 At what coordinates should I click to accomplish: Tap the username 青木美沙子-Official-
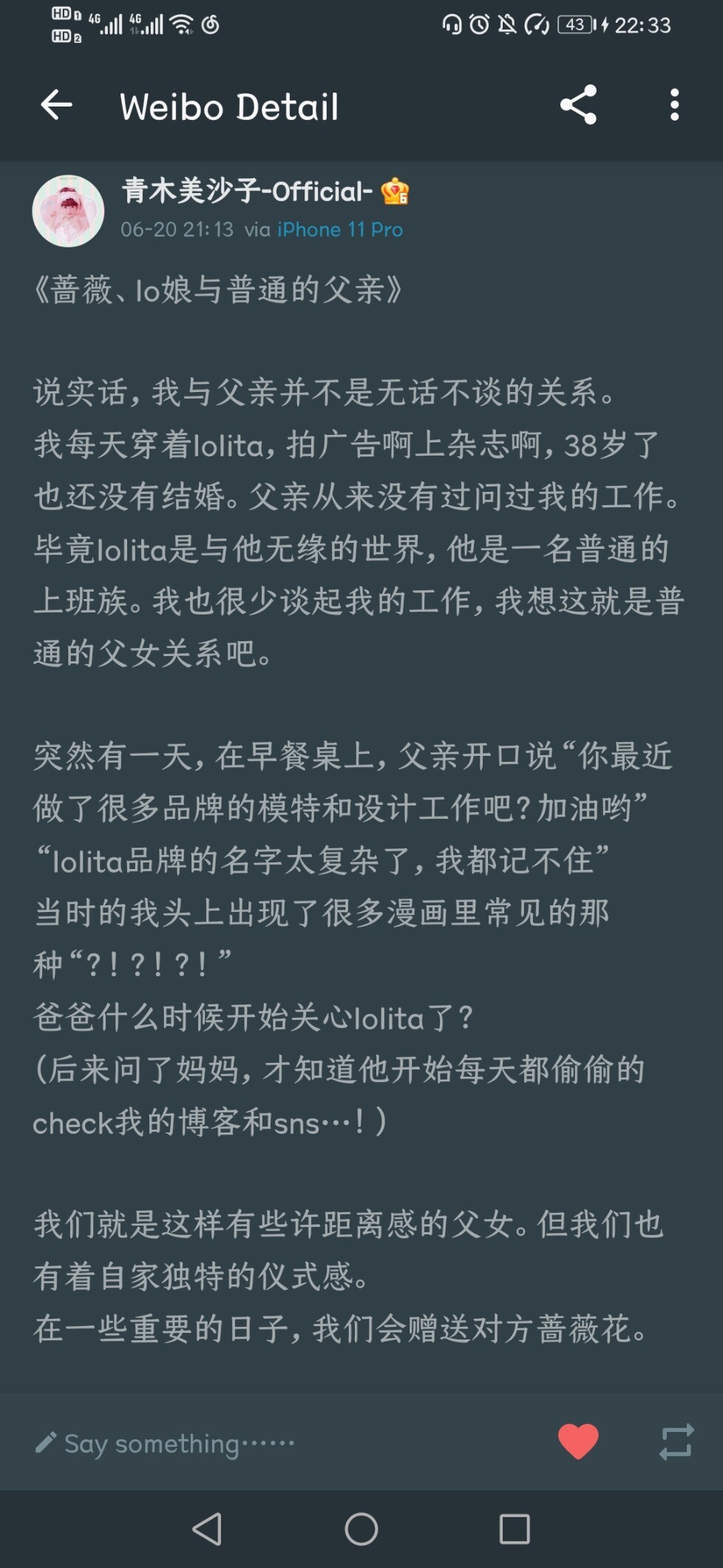point(247,192)
